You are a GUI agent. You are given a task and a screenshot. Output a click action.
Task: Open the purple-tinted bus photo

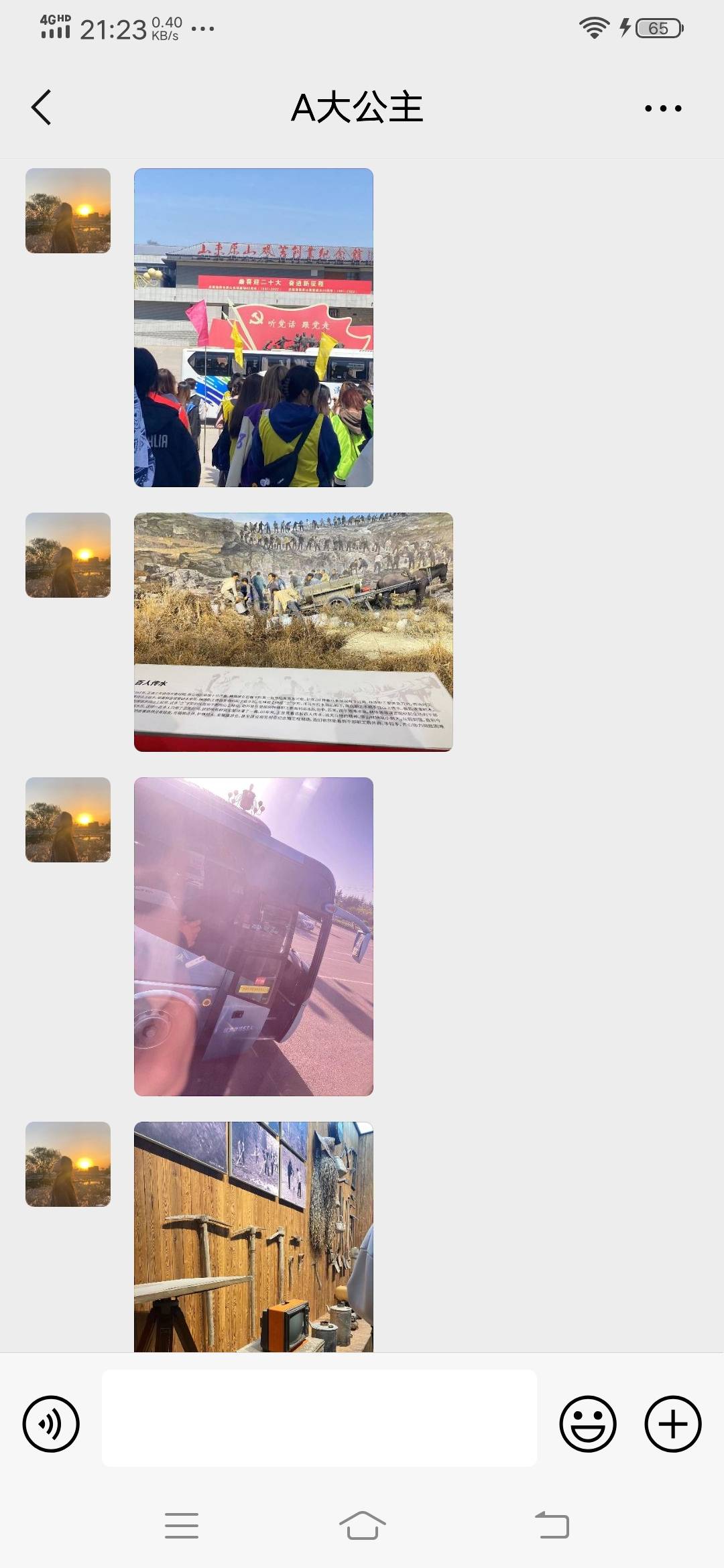click(x=253, y=936)
